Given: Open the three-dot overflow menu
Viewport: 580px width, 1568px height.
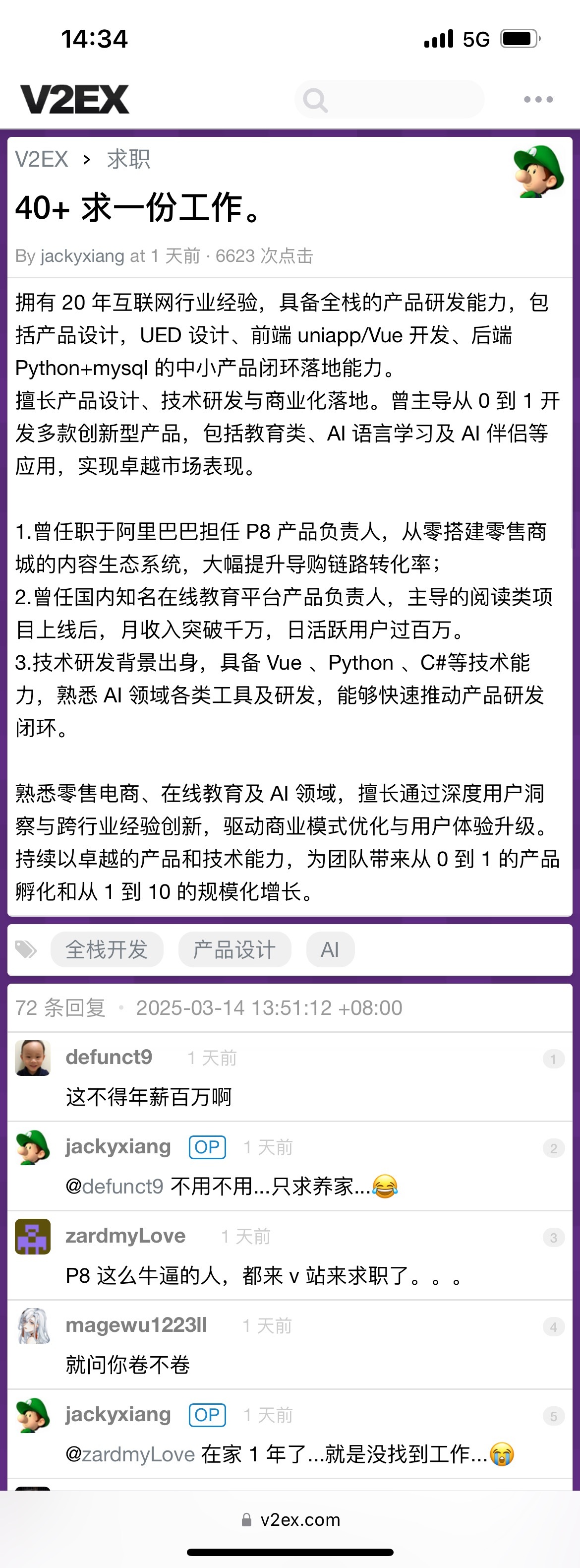Looking at the screenshot, I should [x=538, y=99].
